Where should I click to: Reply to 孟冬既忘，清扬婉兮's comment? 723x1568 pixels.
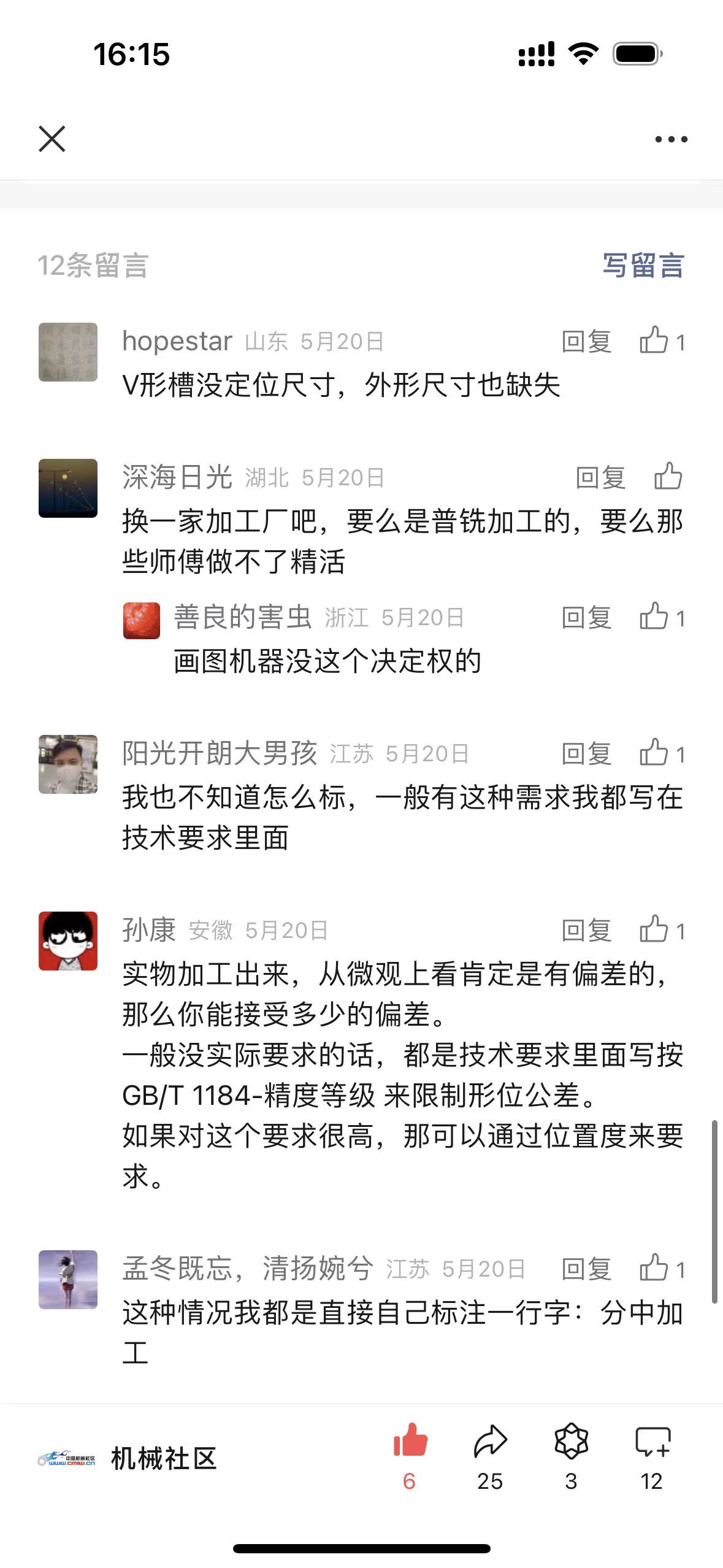pyautogui.click(x=586, y=1269)
